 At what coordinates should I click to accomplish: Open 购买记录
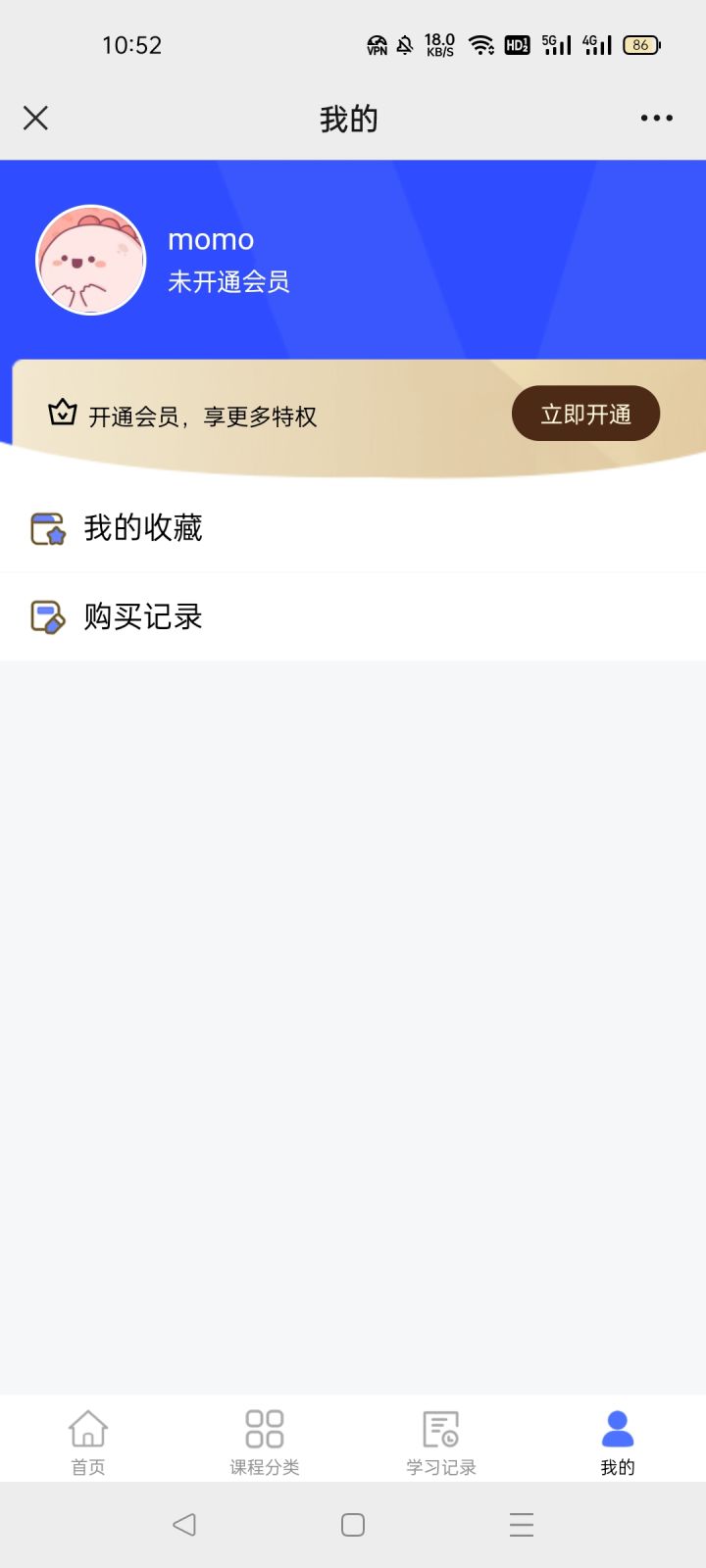click(142, 616)
